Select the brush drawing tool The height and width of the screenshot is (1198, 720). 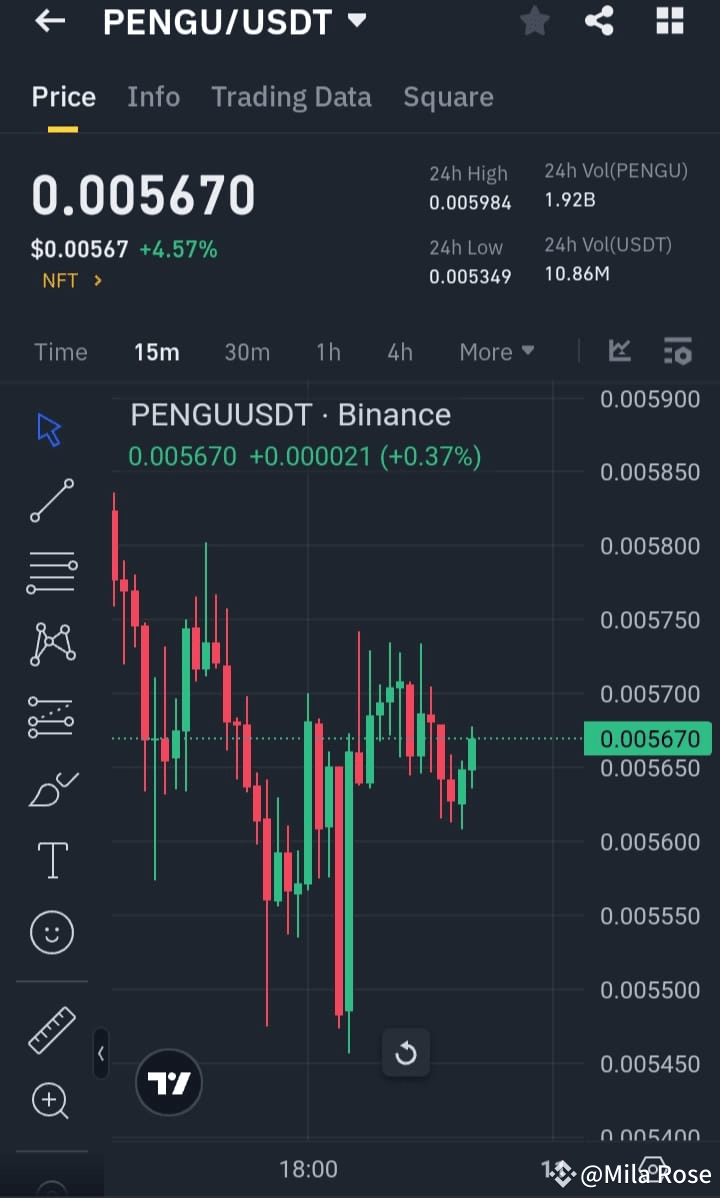[x=51, y=787]
